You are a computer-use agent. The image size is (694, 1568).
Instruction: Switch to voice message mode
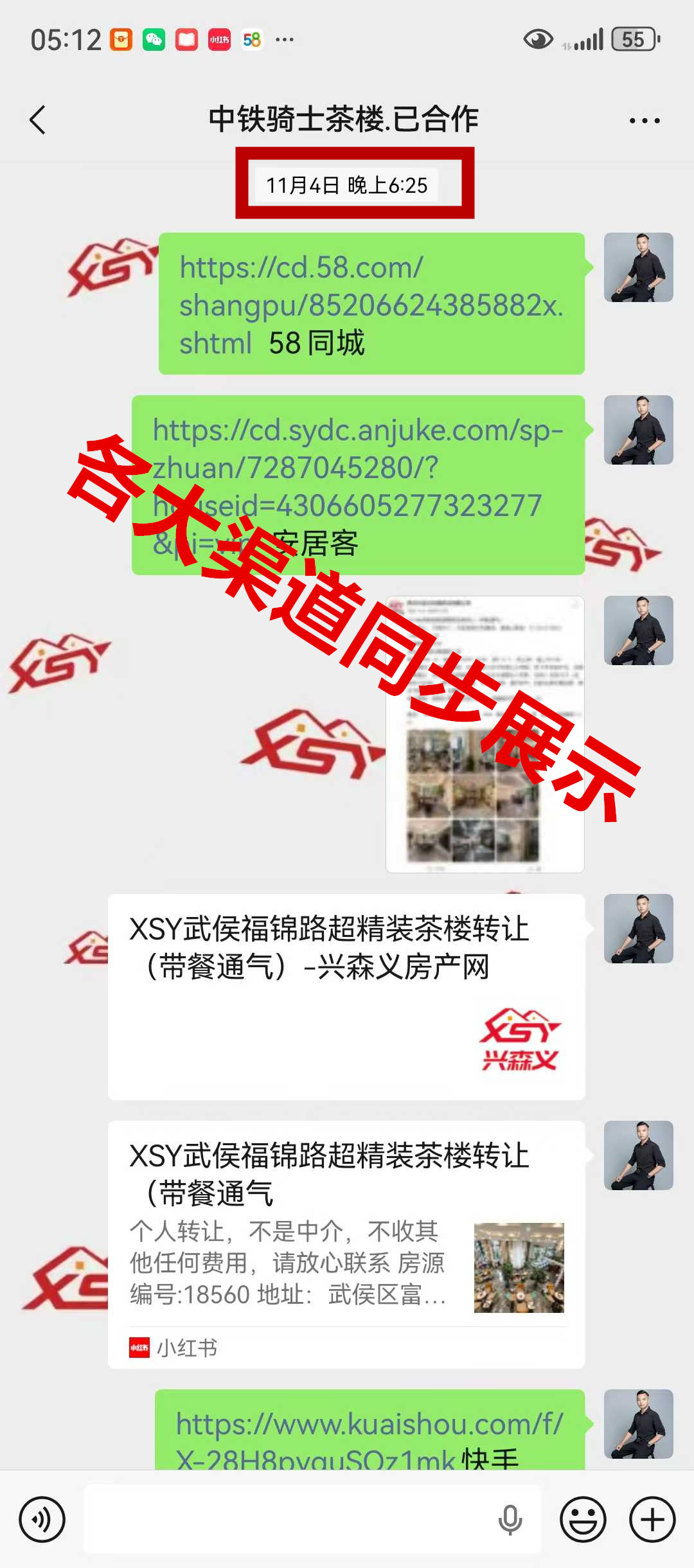tap(42, 1520)
